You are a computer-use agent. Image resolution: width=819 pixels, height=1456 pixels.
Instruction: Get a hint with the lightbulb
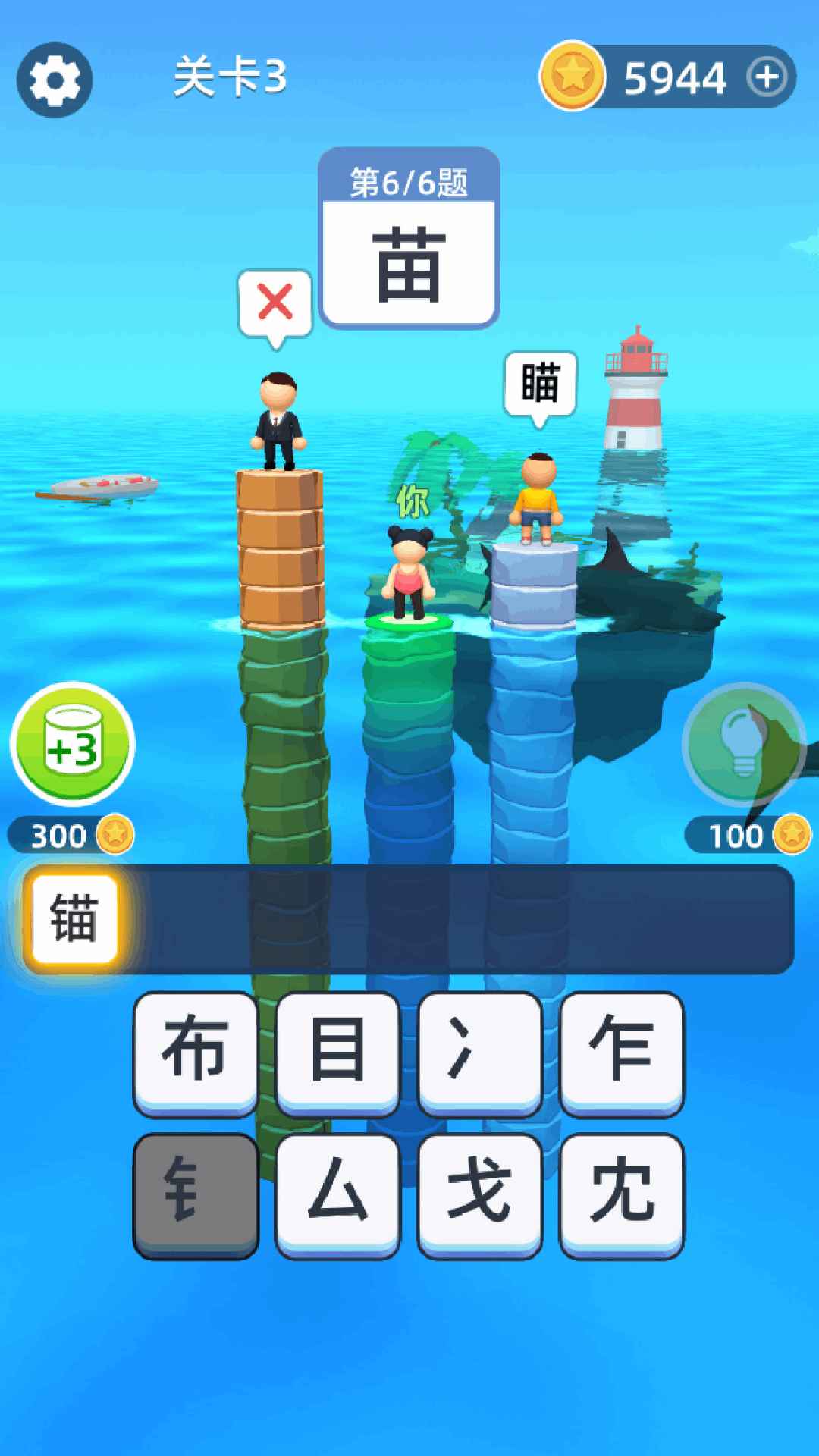pyautogui.click(x=743, y=744)
